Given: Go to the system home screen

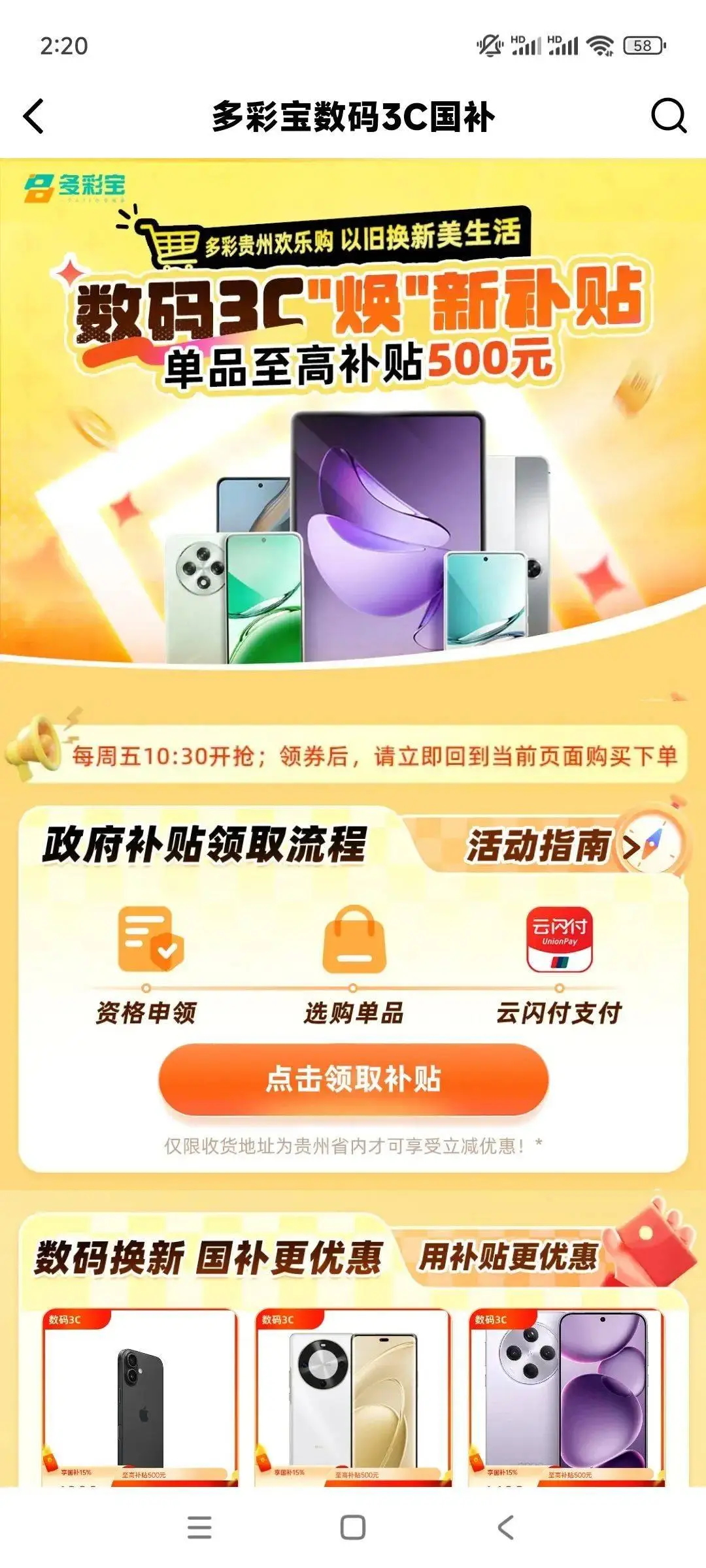Looking at the screenshot, I should click(x=353, y=1527).
